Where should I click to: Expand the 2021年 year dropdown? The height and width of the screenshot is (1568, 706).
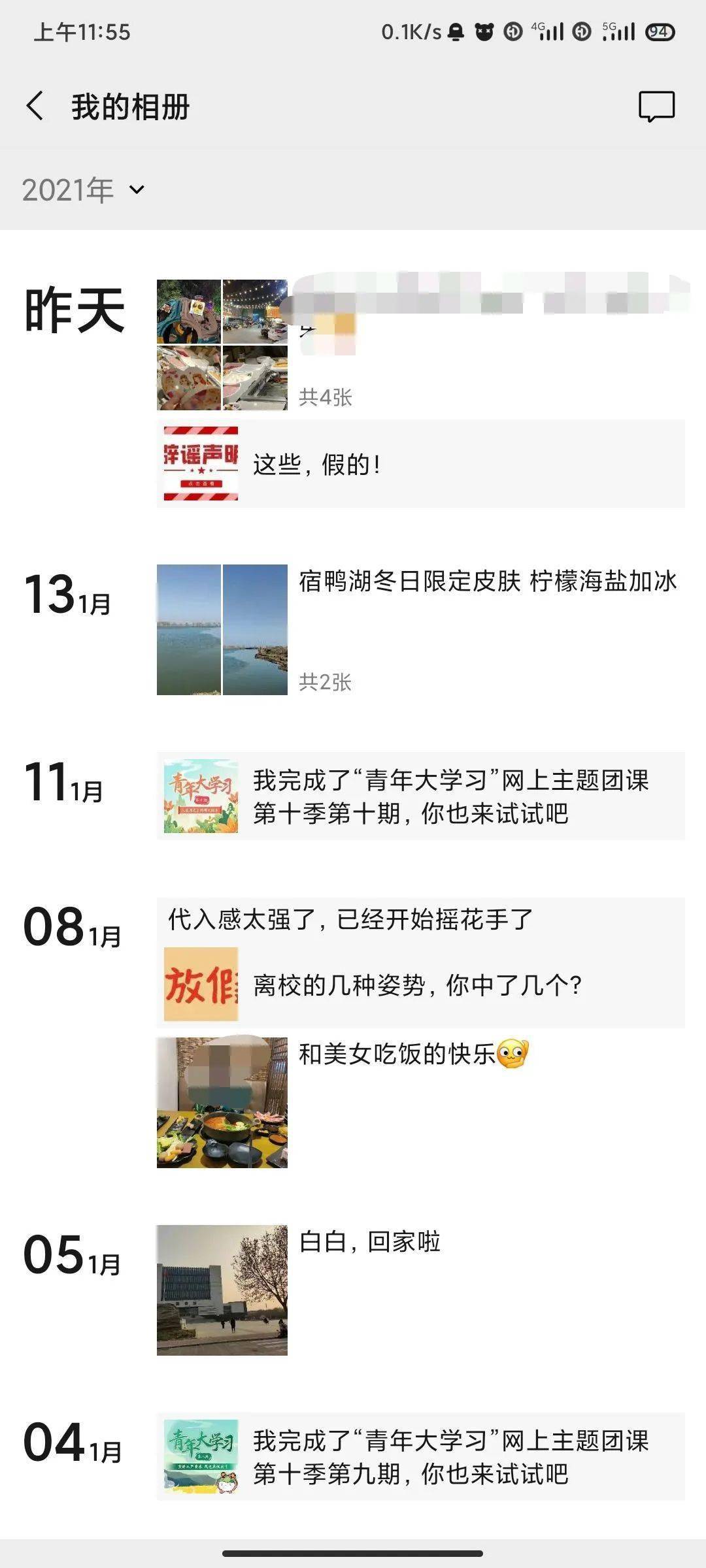tap(84, 190)
